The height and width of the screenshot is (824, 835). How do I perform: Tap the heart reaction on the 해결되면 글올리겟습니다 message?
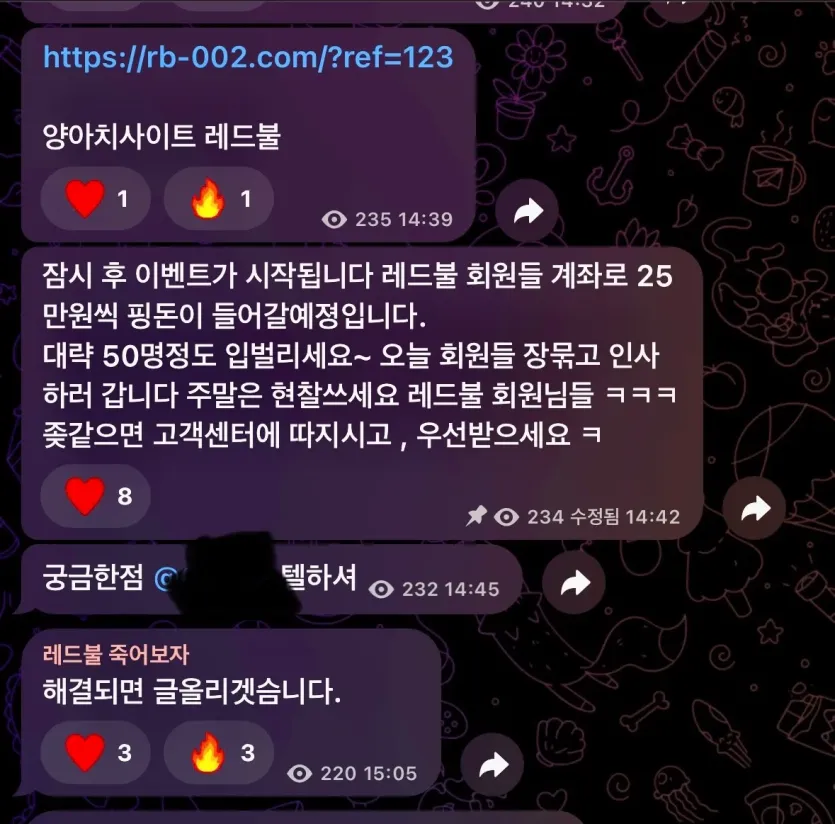(x=96, y=753)
